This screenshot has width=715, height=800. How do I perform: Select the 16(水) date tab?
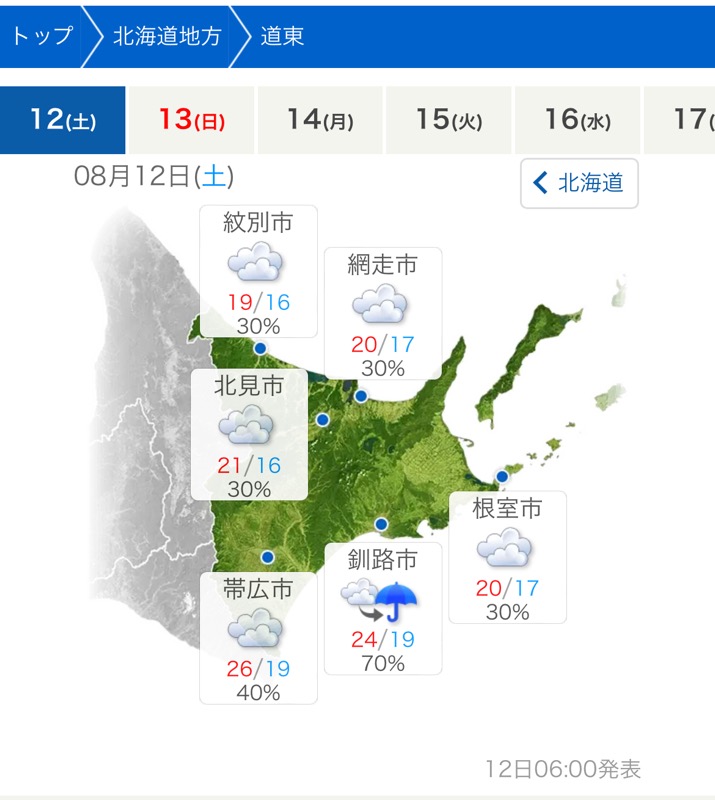click(577, 120)
